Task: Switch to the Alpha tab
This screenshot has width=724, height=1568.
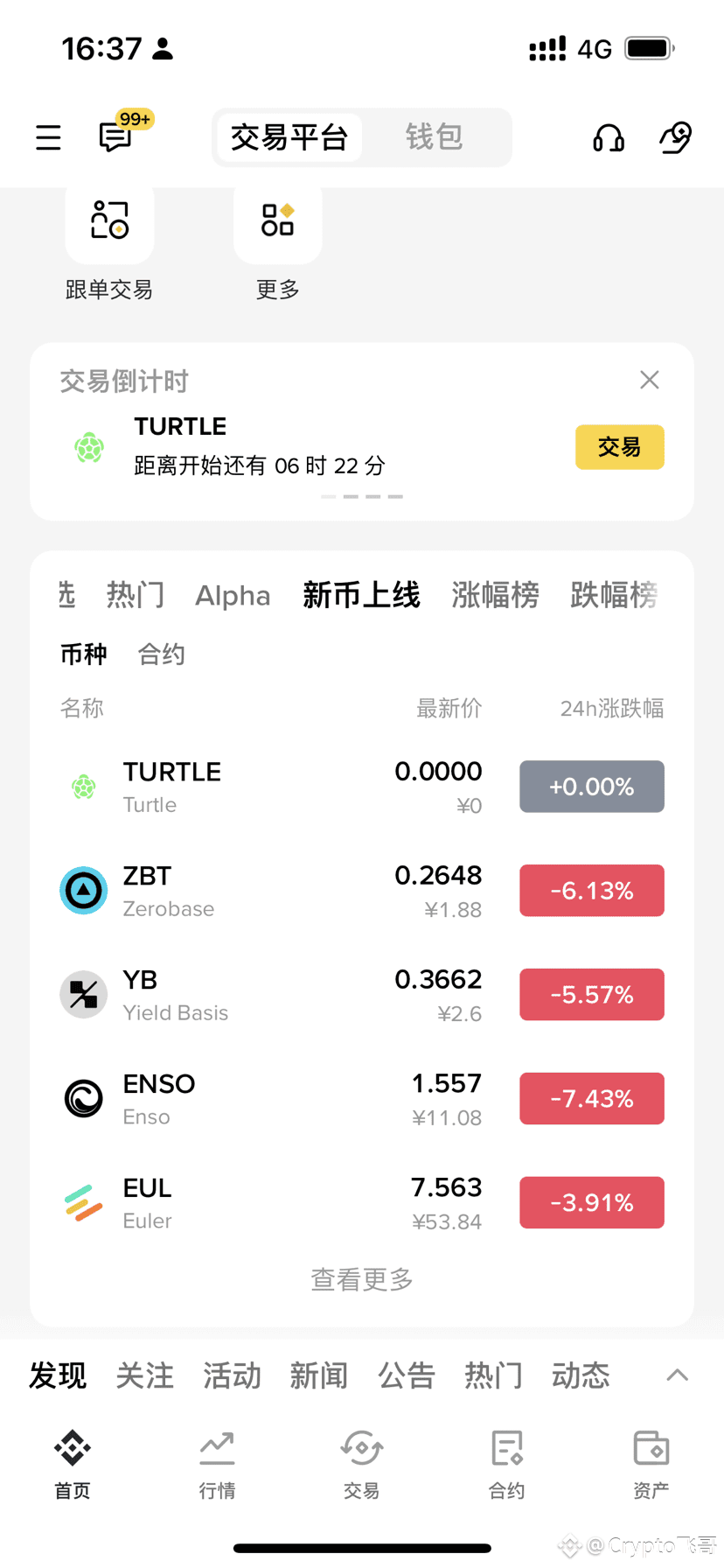Action: click(x=233, y=595)
